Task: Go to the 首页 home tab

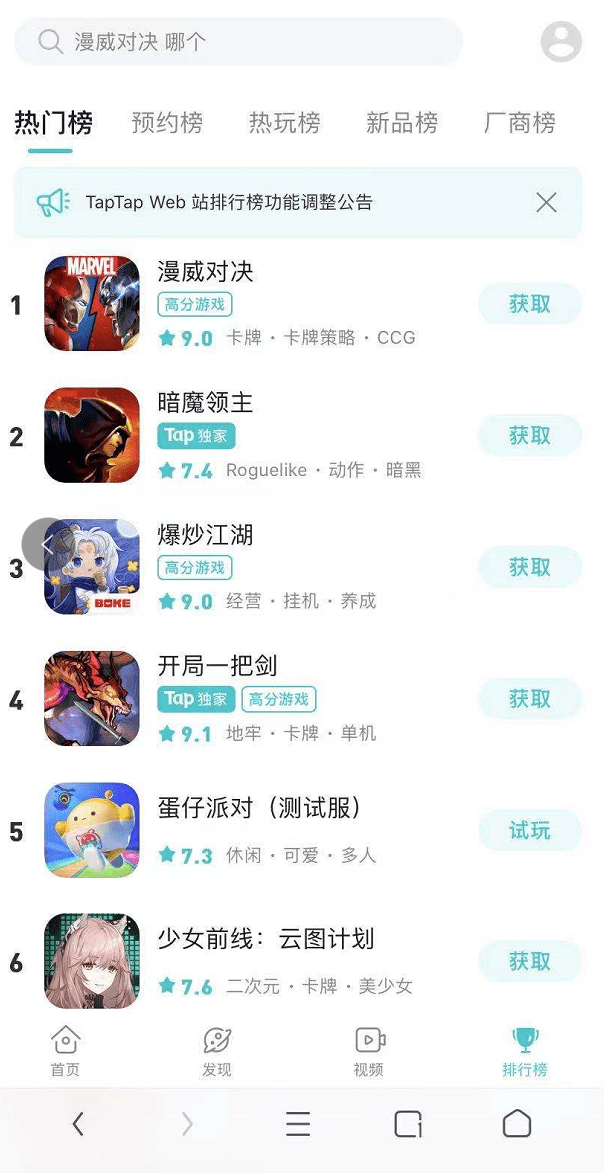Action: click(x=65, y=1051)
